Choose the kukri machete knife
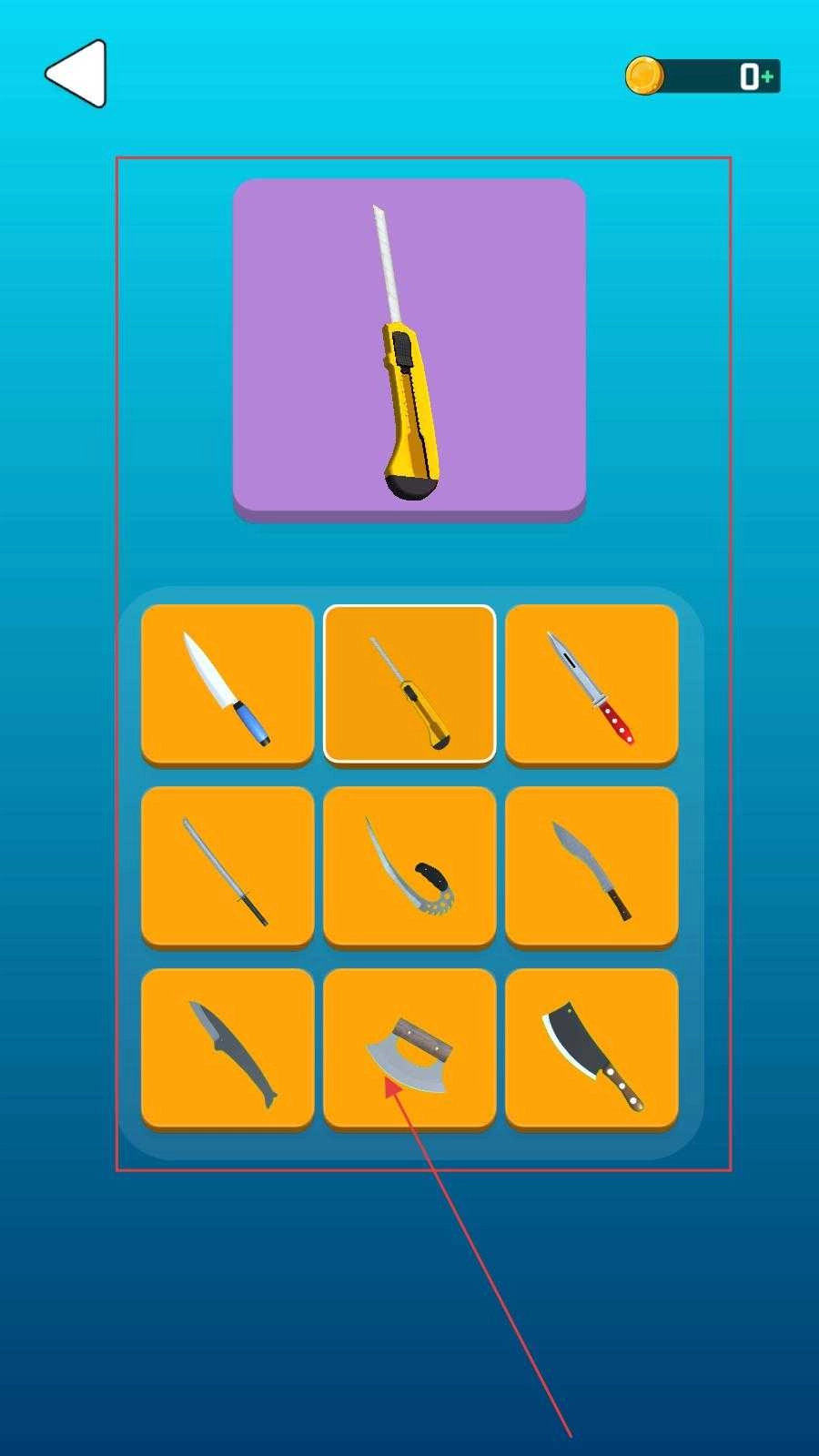819x1456 pixels. pyautogui.click(x=591, y=866)
